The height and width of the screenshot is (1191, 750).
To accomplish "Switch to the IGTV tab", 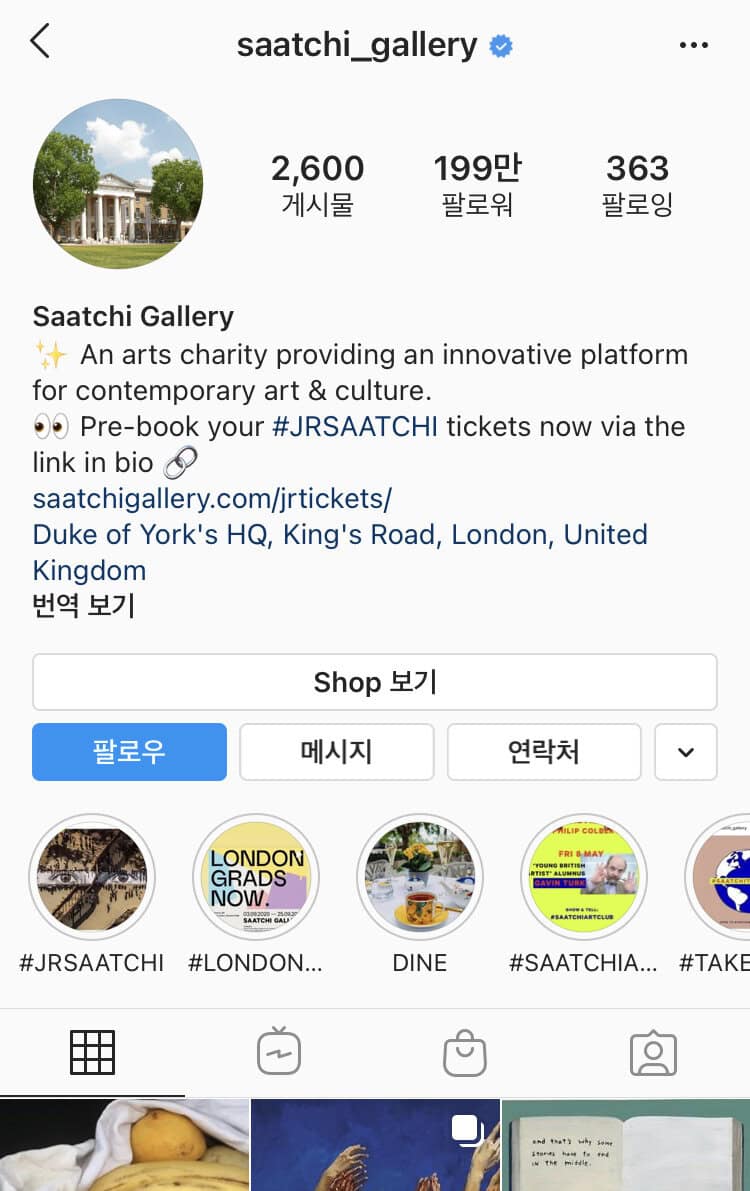I will pyautogui.click(x=279, y=1053).
